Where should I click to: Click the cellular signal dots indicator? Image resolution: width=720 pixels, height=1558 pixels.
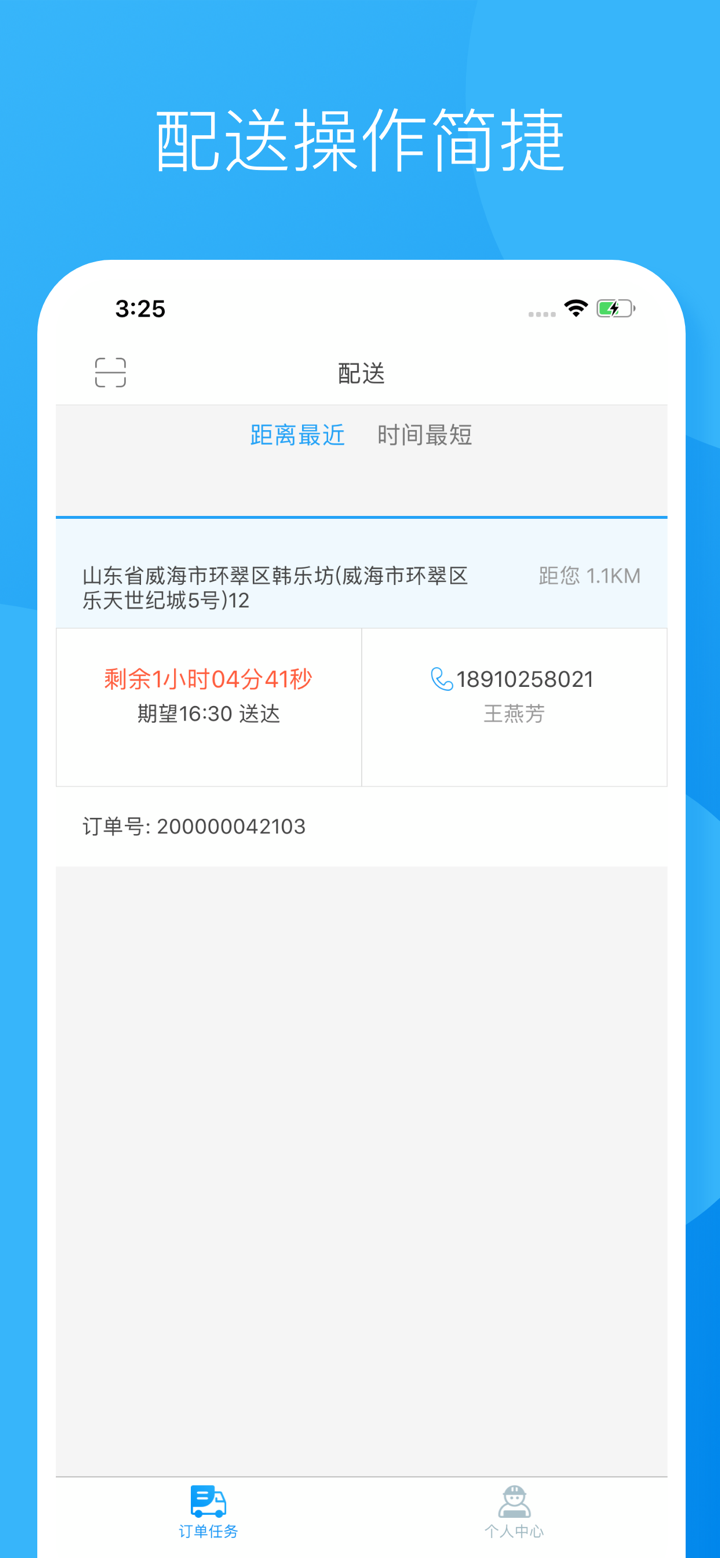(x=542, y=314)
